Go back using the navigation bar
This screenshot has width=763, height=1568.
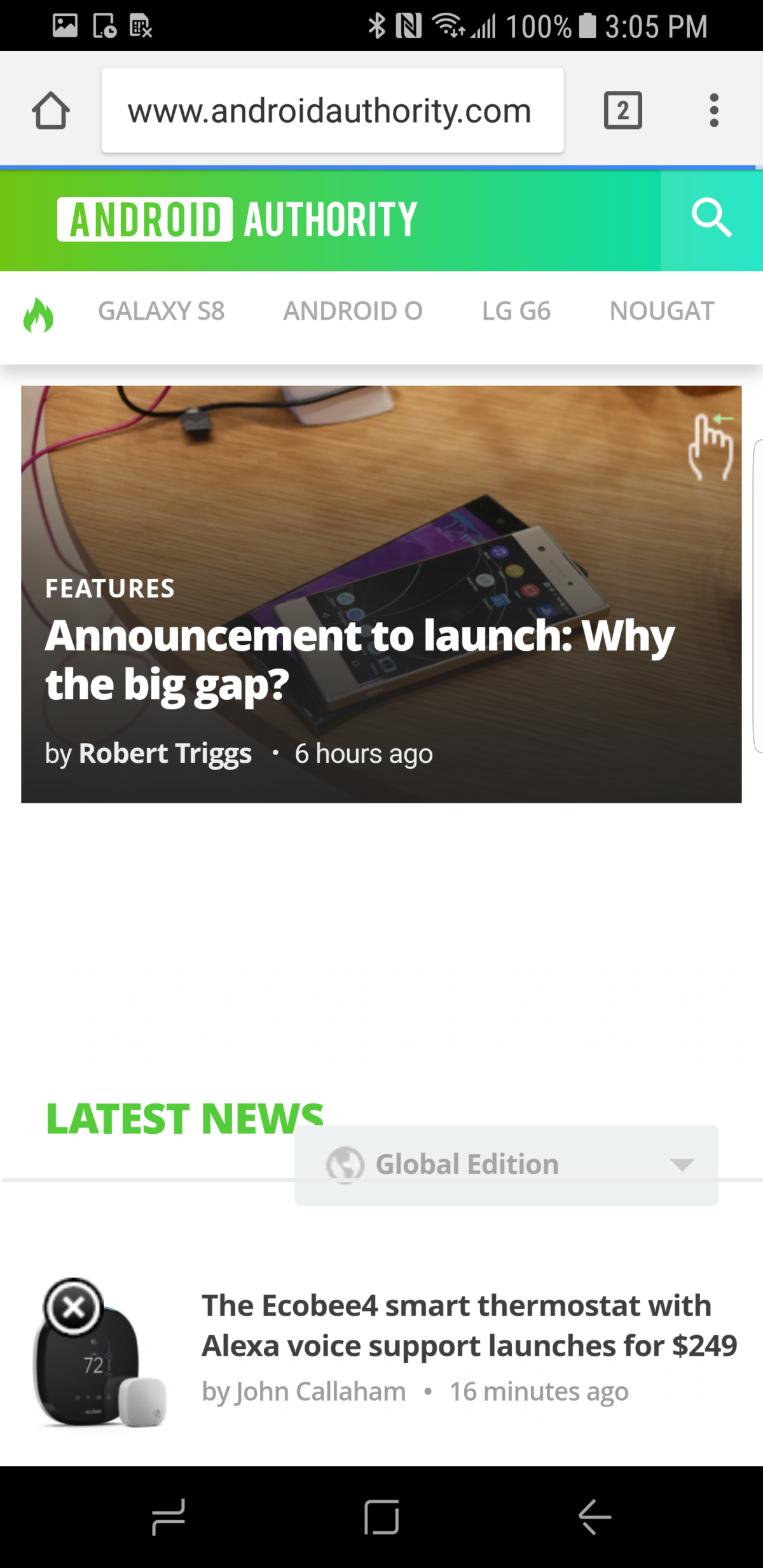(595, 1517)
